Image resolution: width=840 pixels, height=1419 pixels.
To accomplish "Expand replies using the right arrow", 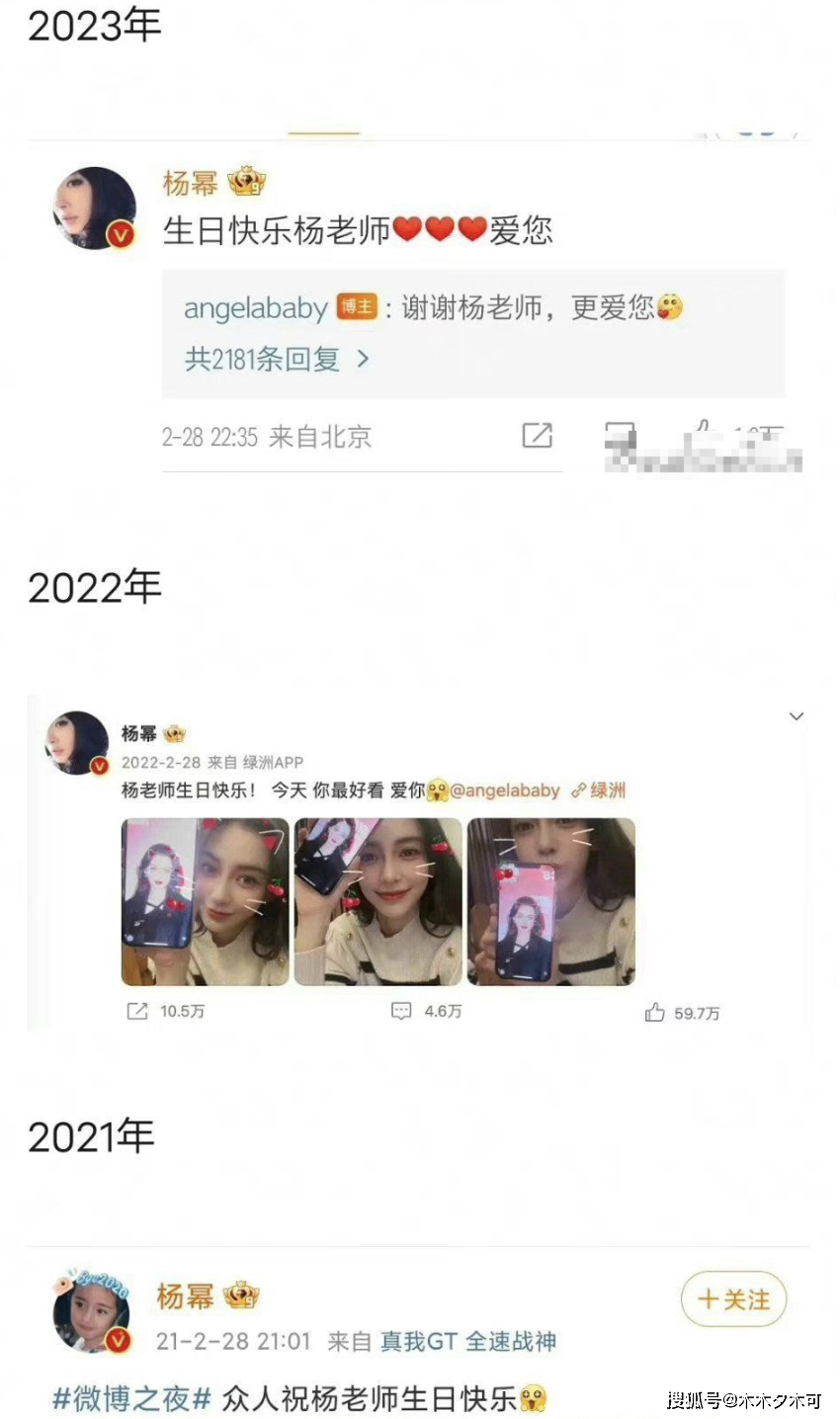I will 365,360.
